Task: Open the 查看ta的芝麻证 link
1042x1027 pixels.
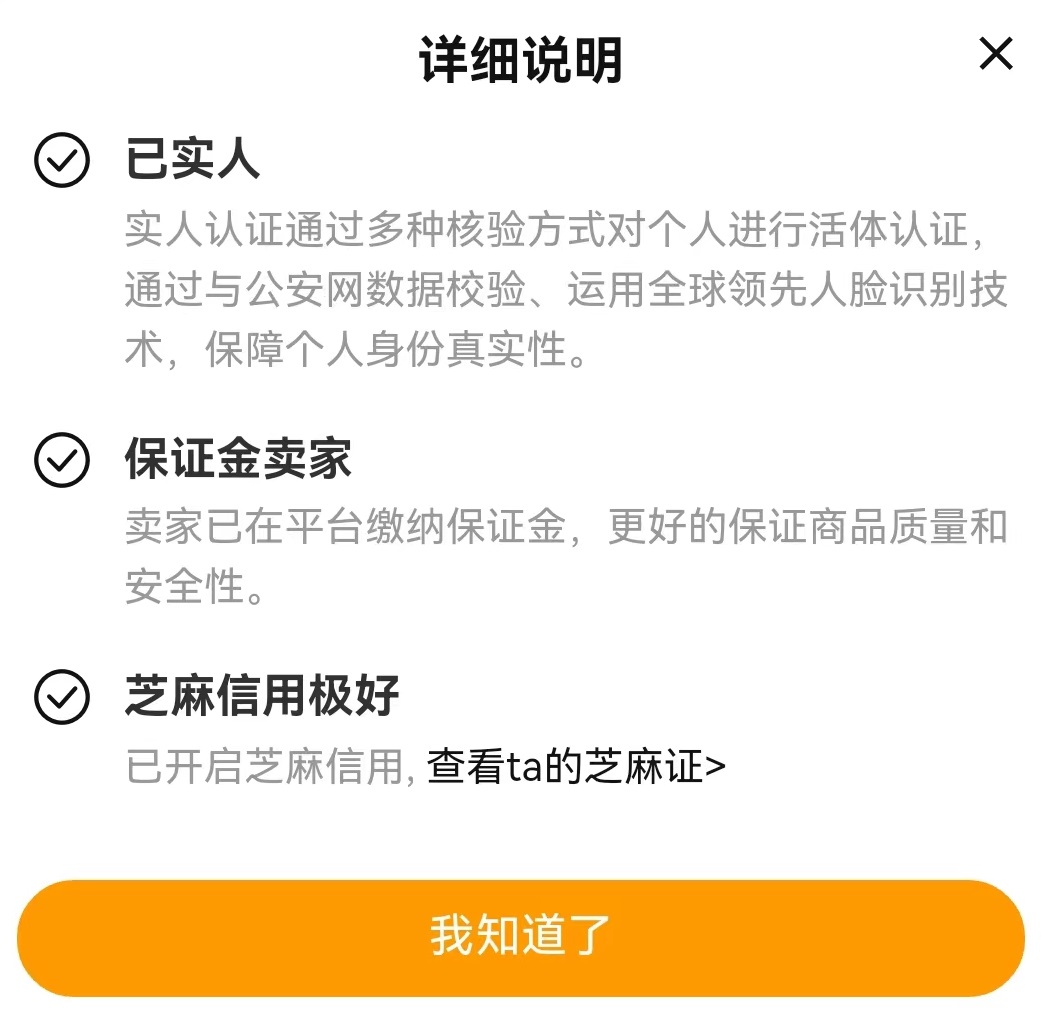Action: (576, 767)
